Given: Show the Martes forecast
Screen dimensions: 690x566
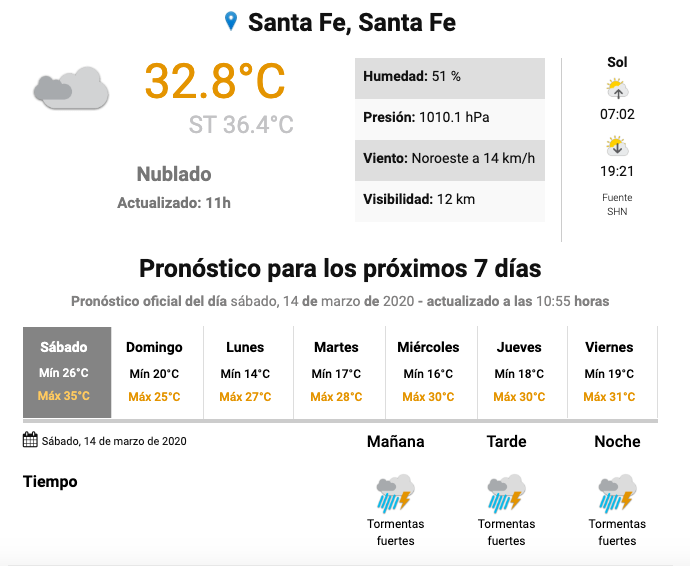Looking at the screenshot, I should click(x=339, y=372).
